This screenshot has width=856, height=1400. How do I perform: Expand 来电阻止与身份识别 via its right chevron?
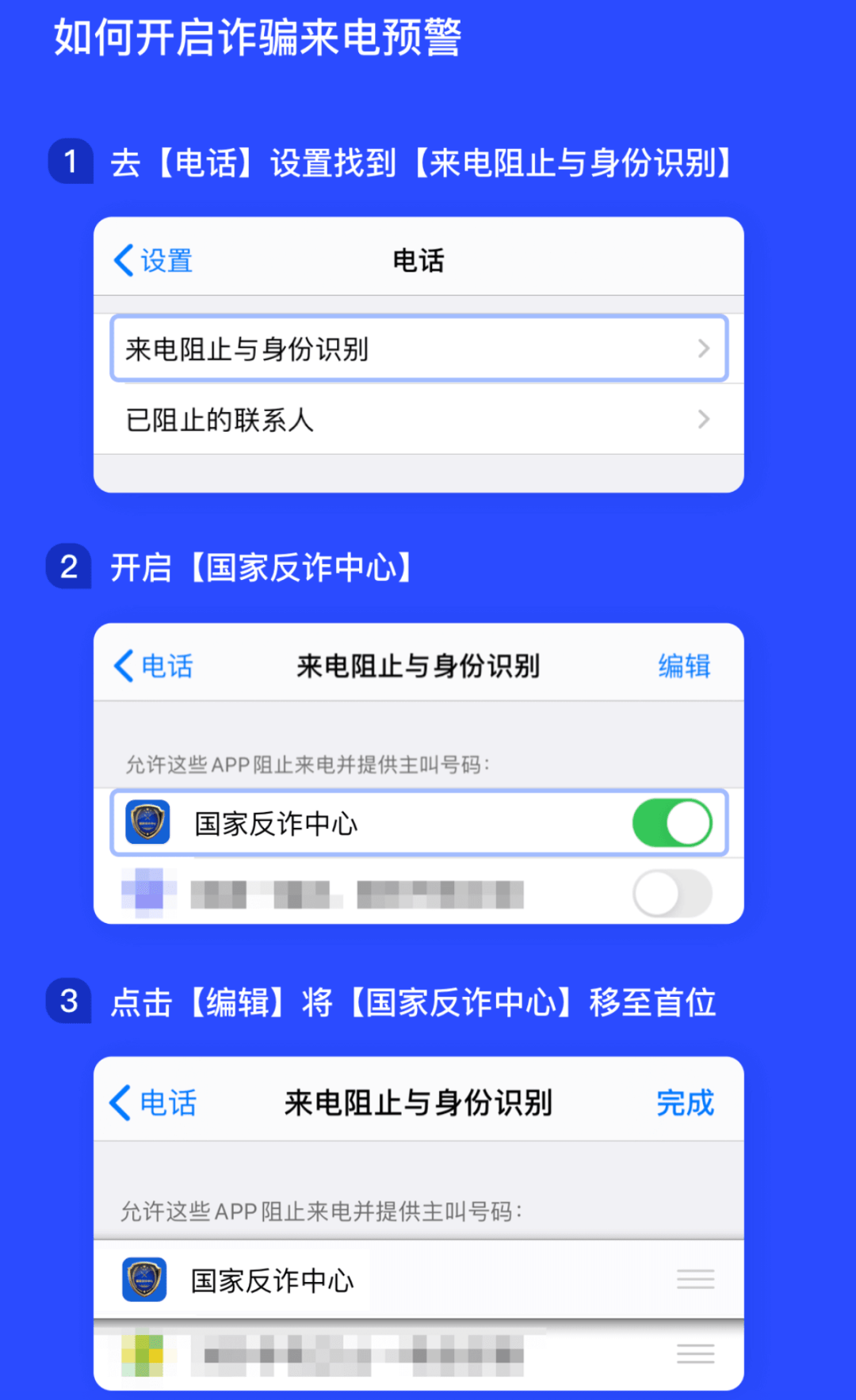704,349
